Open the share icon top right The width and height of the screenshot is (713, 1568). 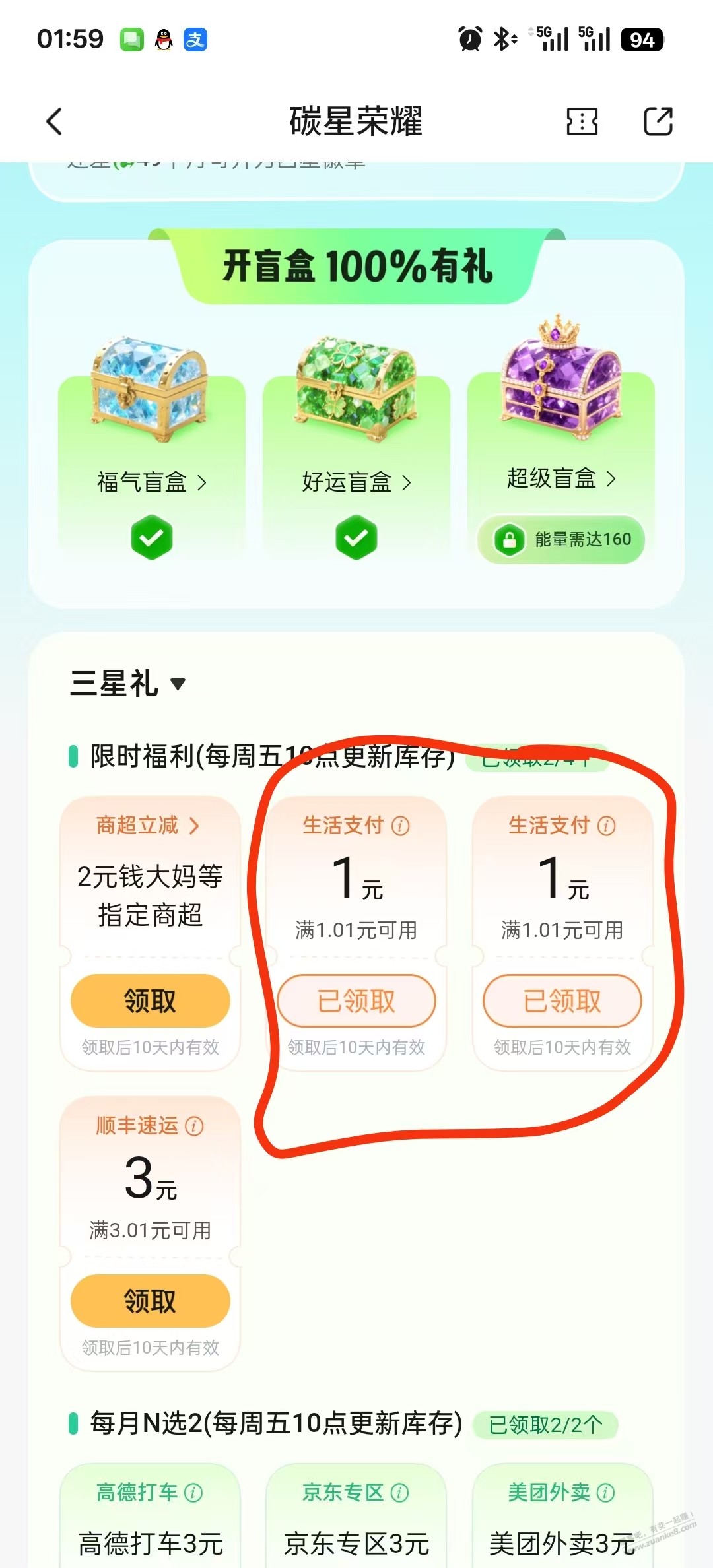[658, 121]
